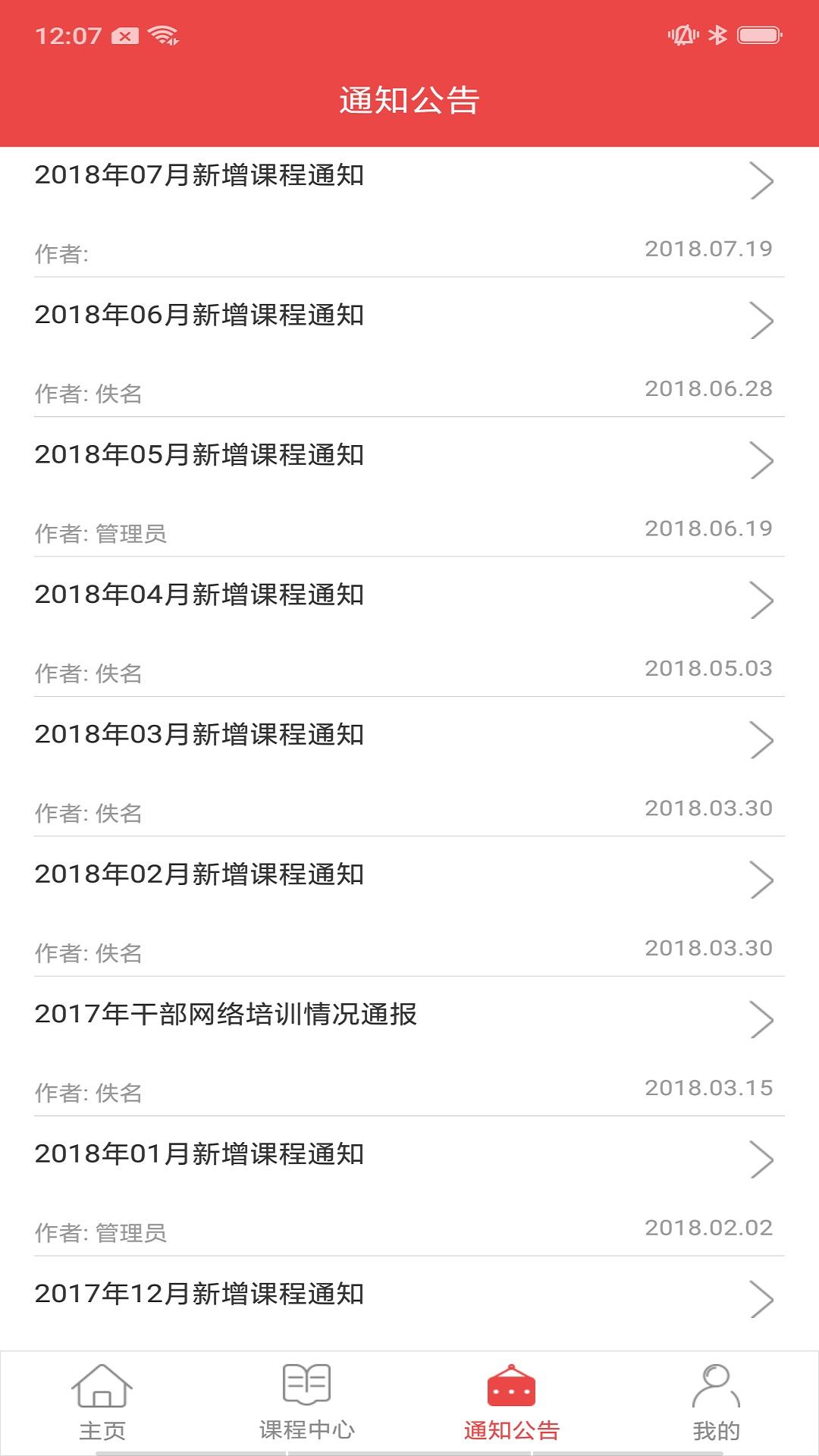Open the 2018年04月新增课程通知 notice
This screenshot has height=1456, width=819.
click(x=199, y=595)
